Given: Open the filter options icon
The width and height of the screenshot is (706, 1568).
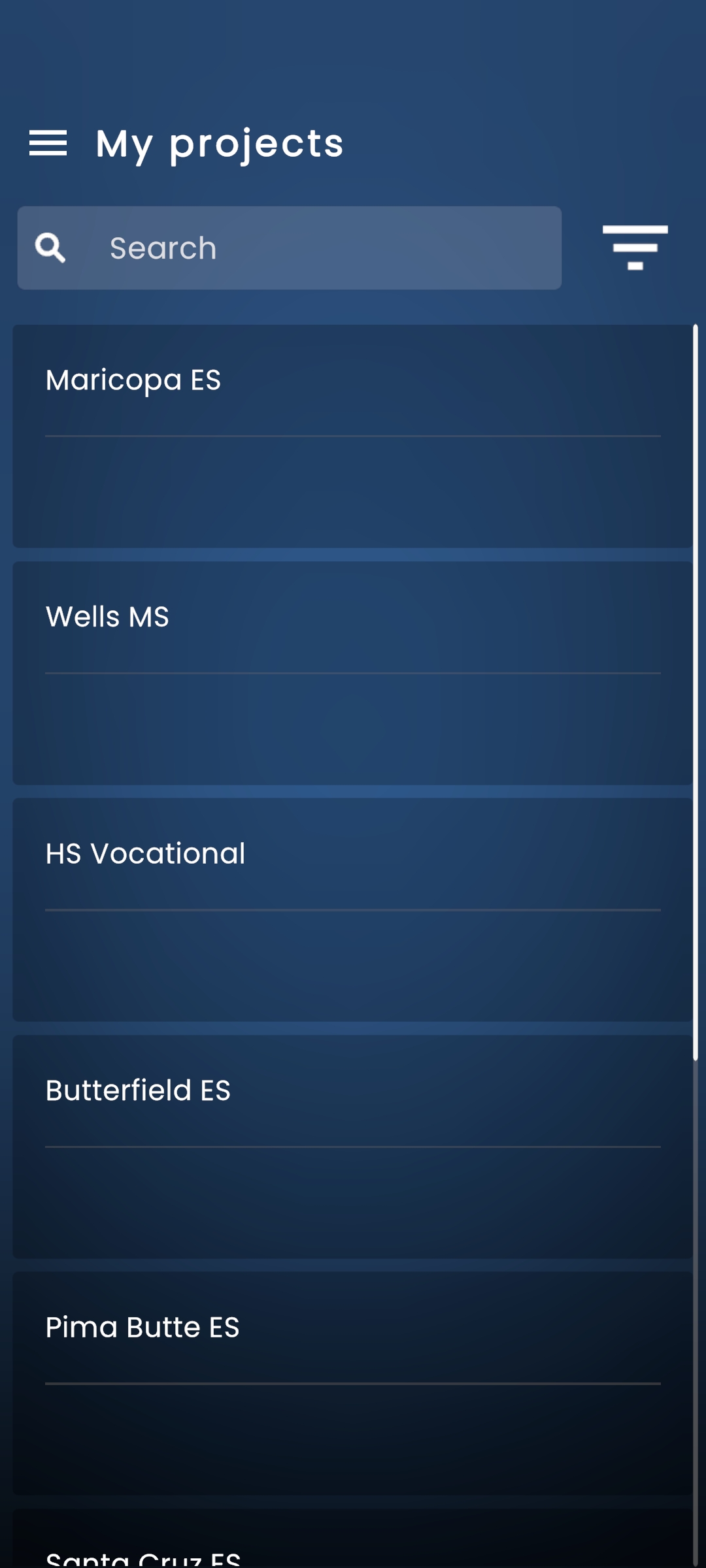Looking at the screenshot, I should click(635, 247).
